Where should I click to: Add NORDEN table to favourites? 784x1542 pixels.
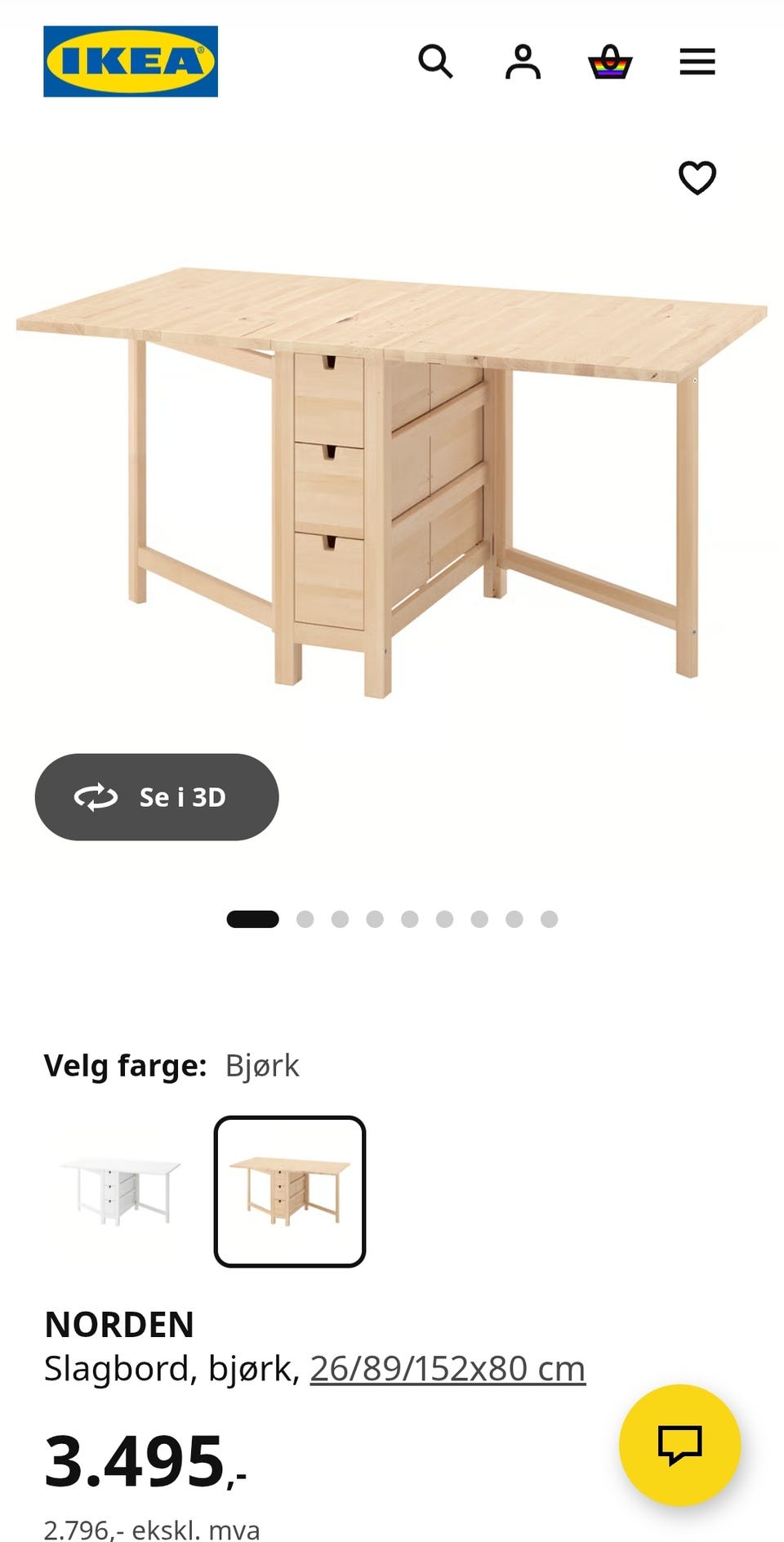pyautogui.click(x=697, y=177)
